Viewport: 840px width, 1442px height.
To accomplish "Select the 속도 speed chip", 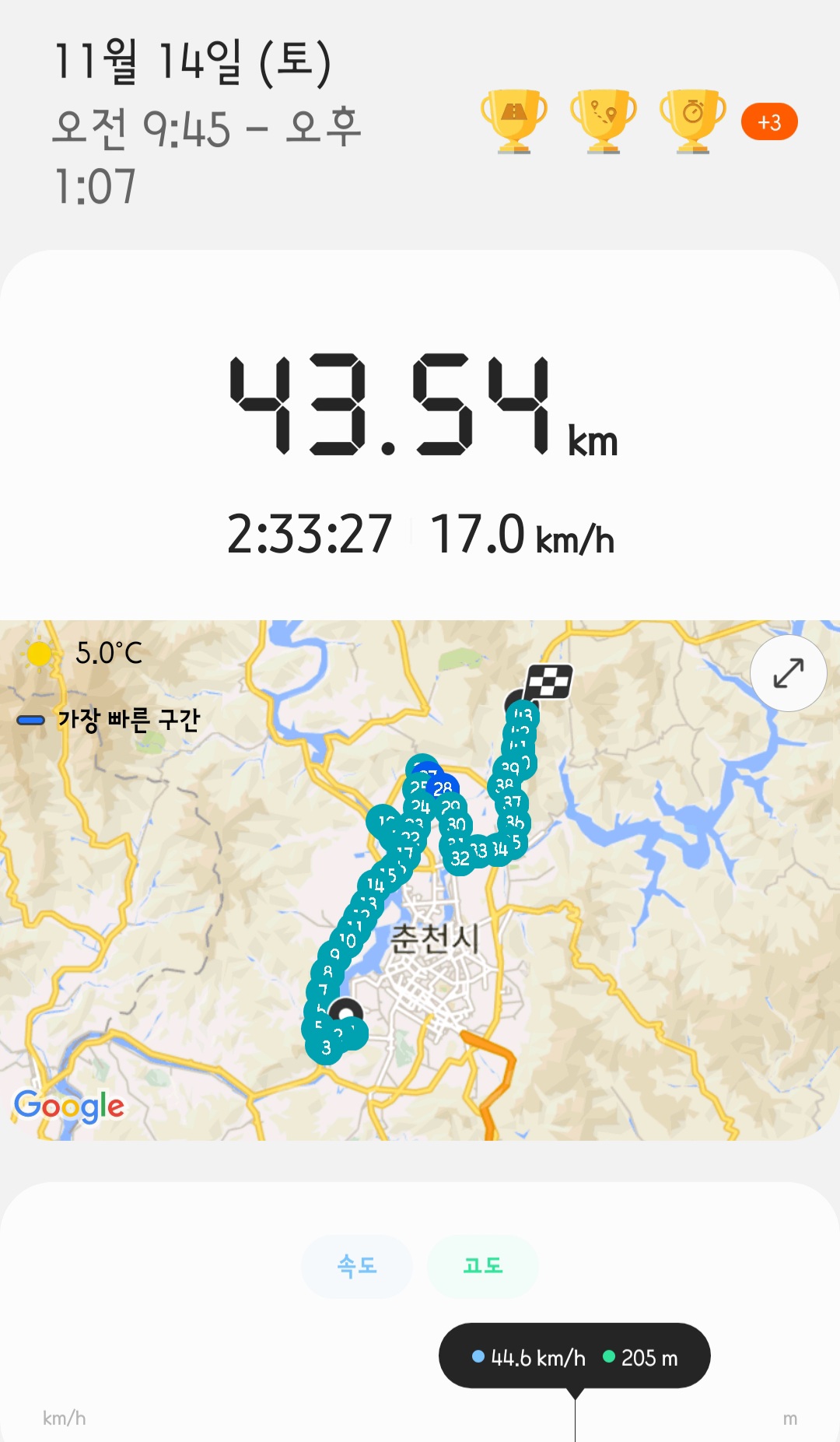I will [x=357, y=1266].
